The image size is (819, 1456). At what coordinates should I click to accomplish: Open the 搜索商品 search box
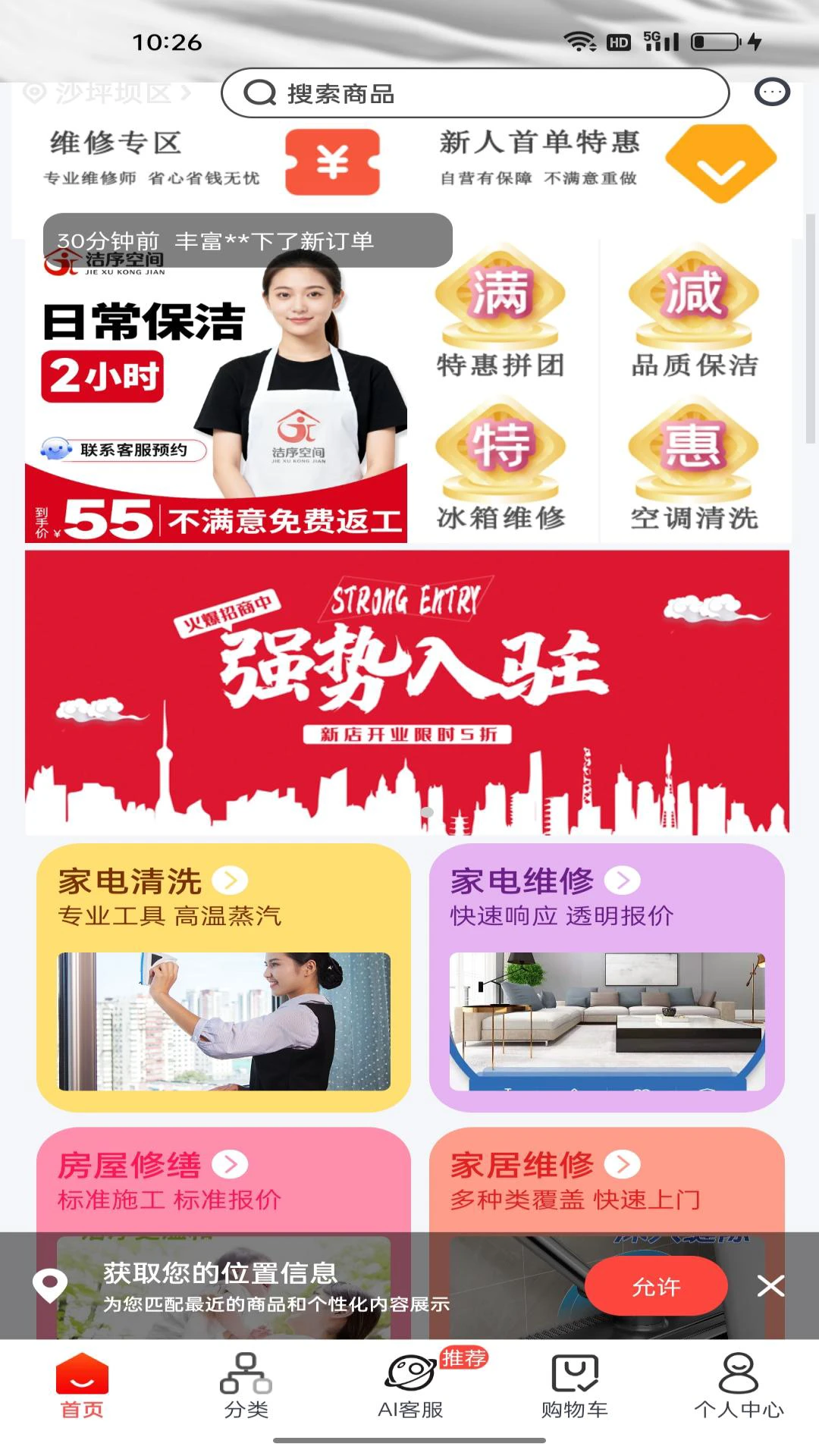(475, 93)
